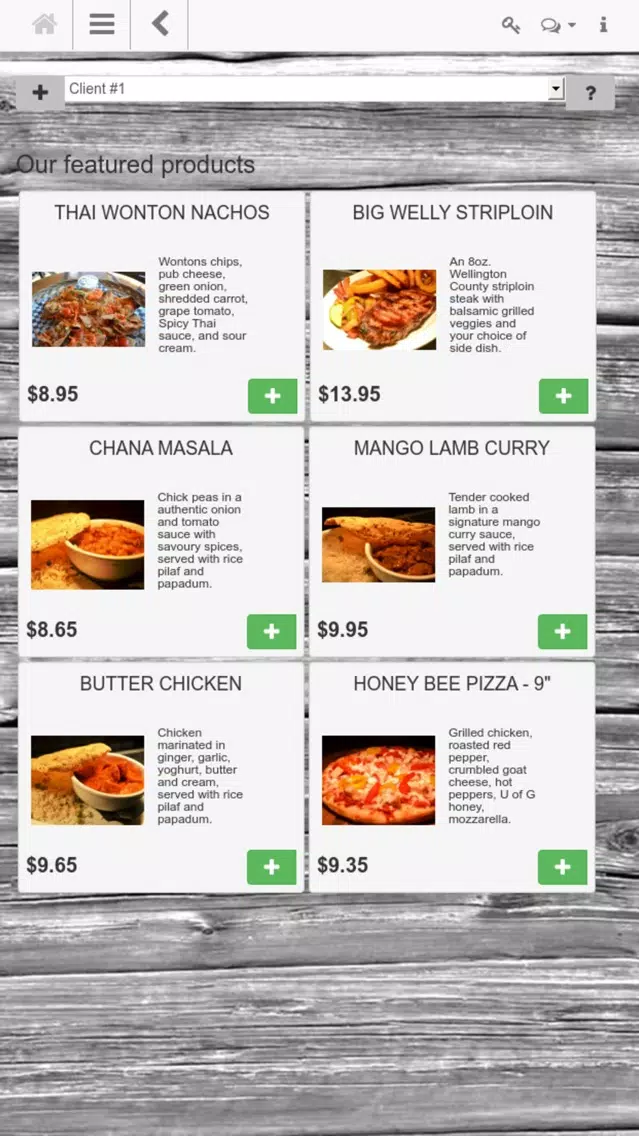The width and height of the screenshot is (639, 1136).
Task: Go back with the left chevron
Action: 159,24
